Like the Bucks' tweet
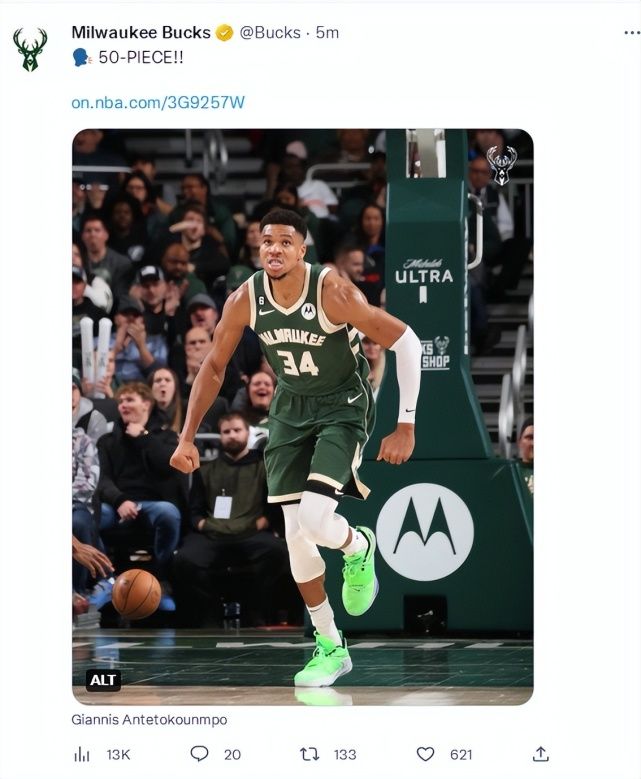 [425, 754]
